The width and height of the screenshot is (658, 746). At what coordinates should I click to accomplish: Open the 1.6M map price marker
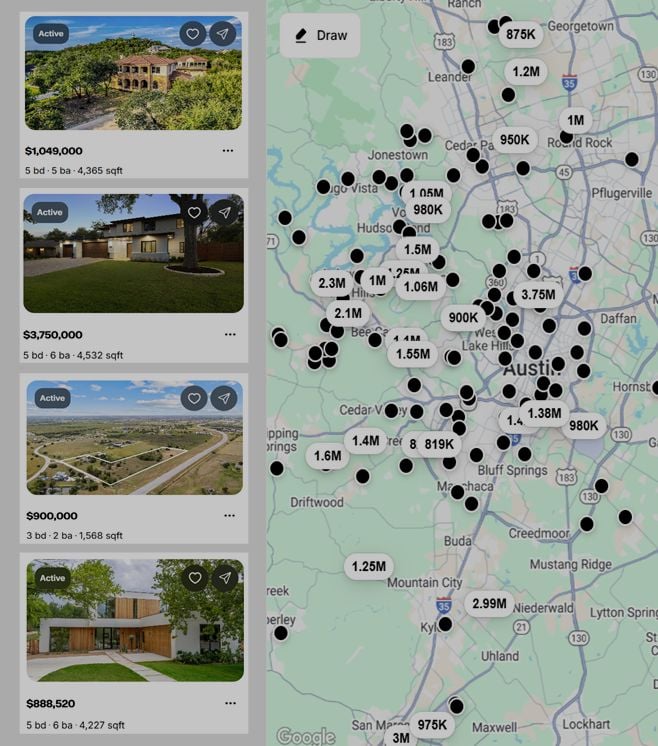pos(327,456)
